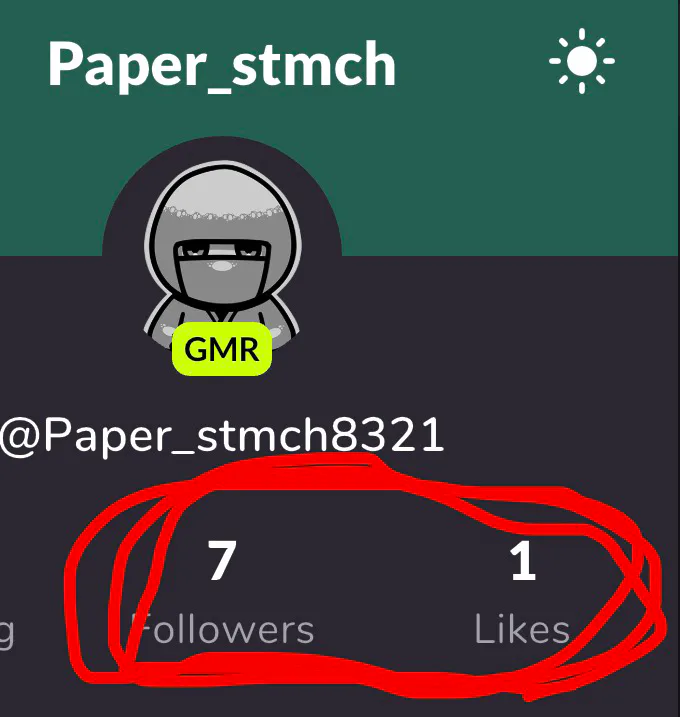Viewport: 680px width, 717px height.
Task: Toggle the light theme sun icon
Action: click(581, 63)
